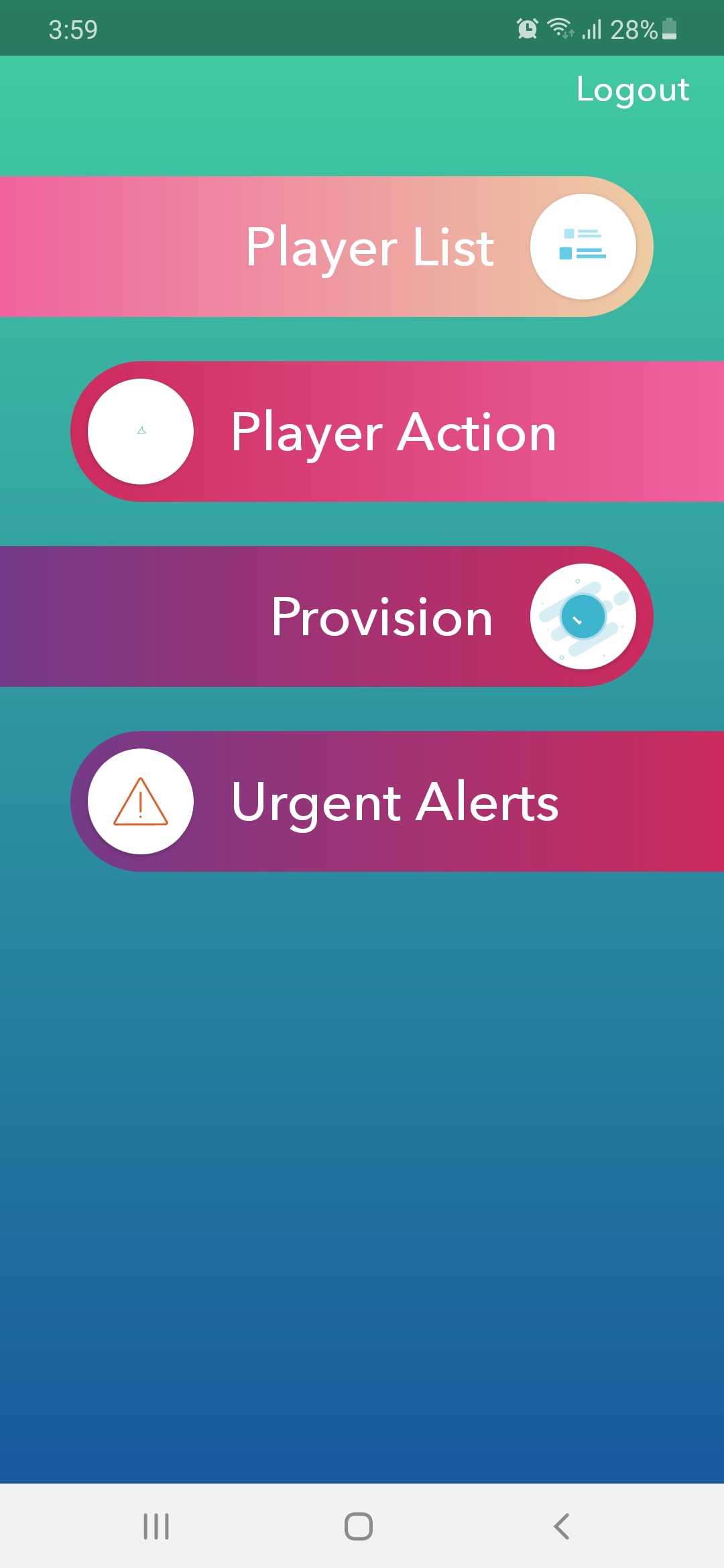
Task: Go to the Provision section
Action: [x=326, y=616]
